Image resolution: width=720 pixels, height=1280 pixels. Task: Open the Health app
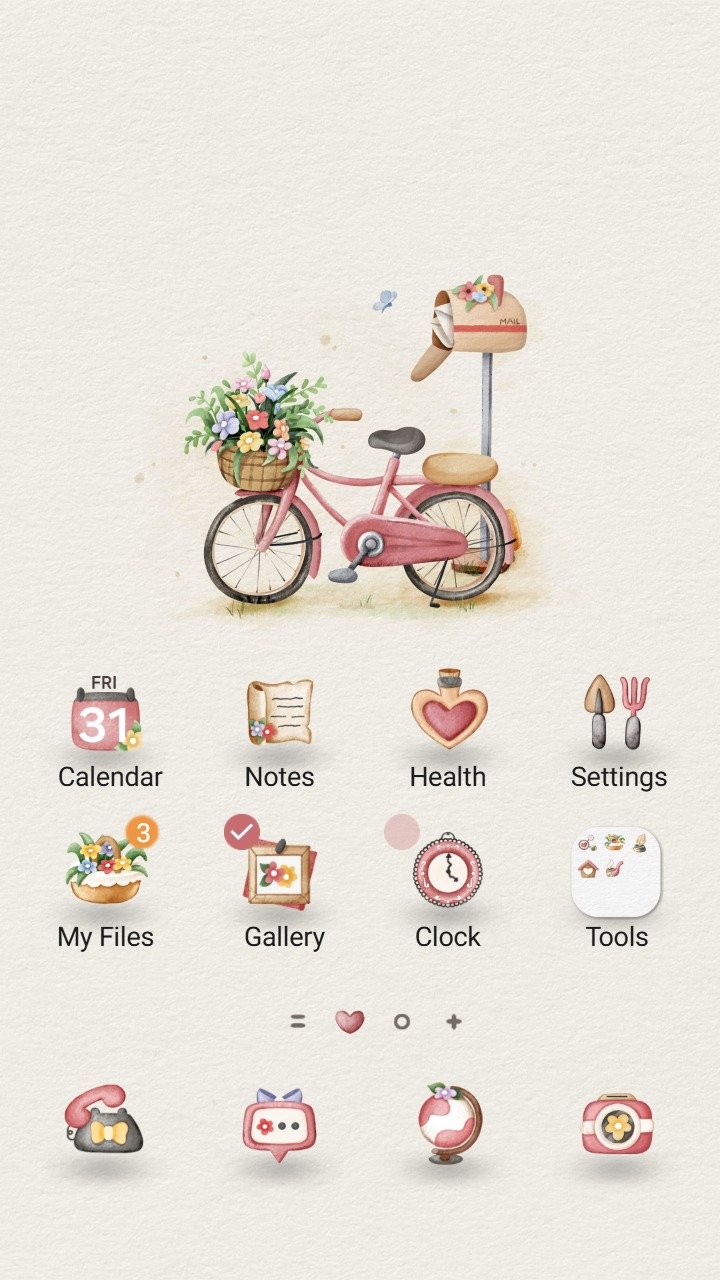click(448, 710)
